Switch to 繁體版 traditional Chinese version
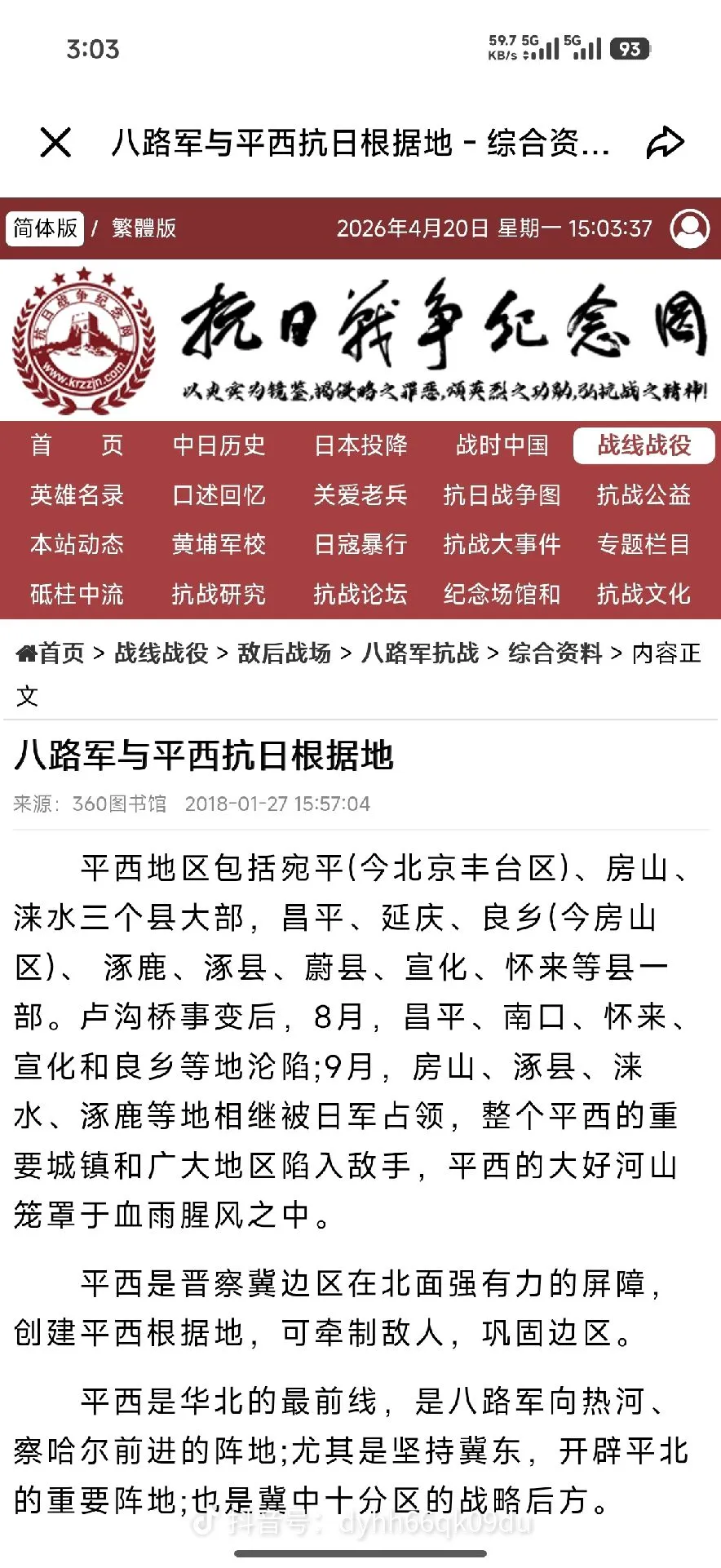Viewport: 721px width, 1568px height. 144,228
